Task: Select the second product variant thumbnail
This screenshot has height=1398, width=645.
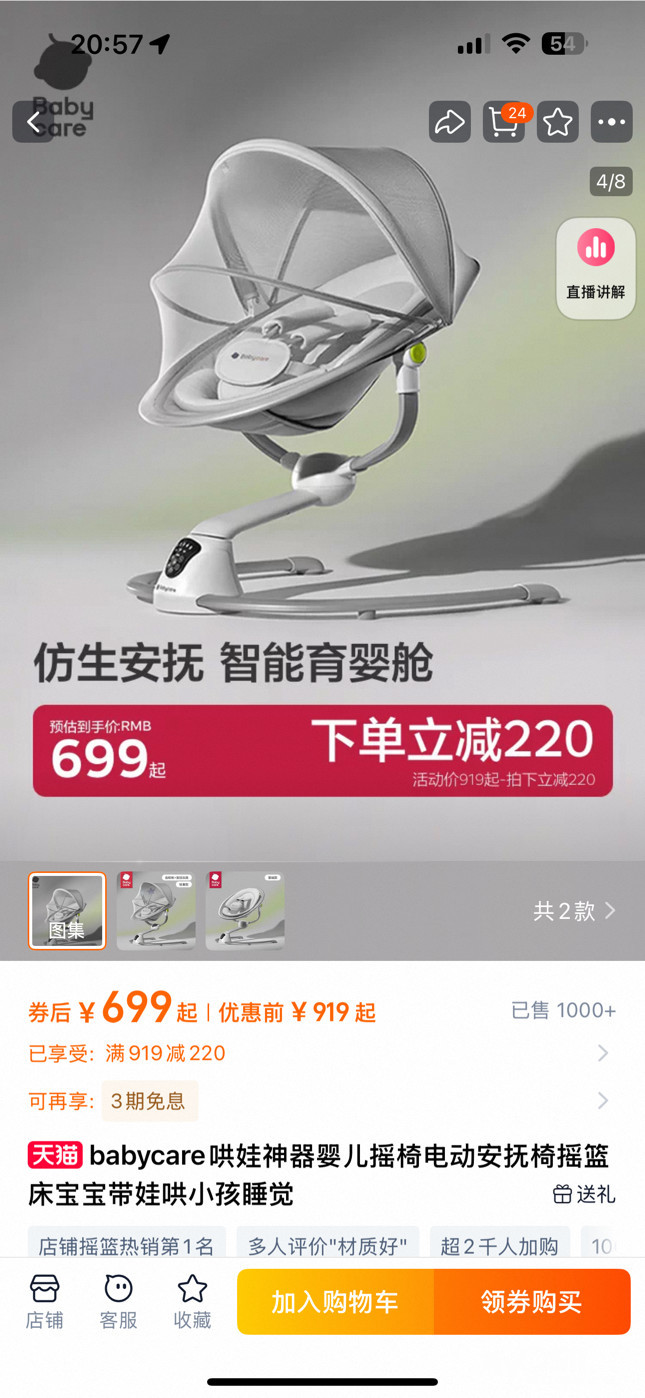Action: click(156, 911)
